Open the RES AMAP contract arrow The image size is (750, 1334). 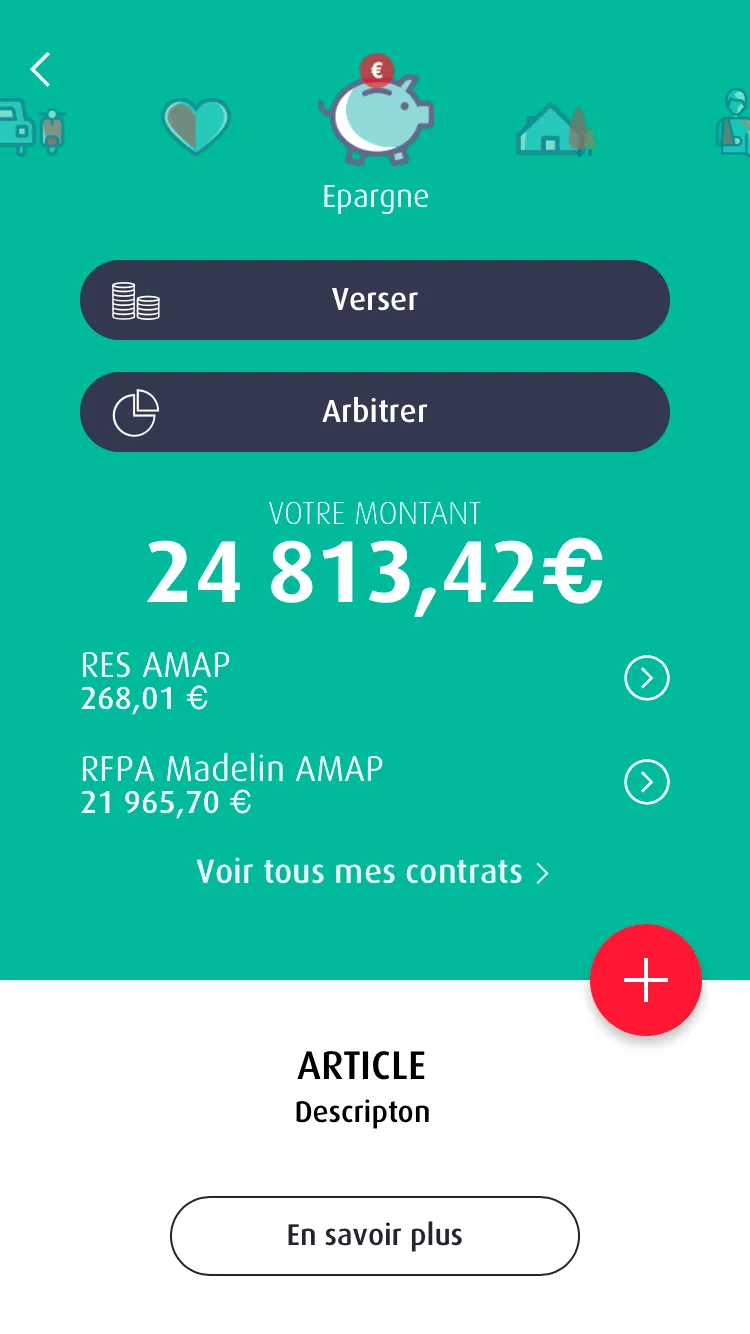point(646,680)
